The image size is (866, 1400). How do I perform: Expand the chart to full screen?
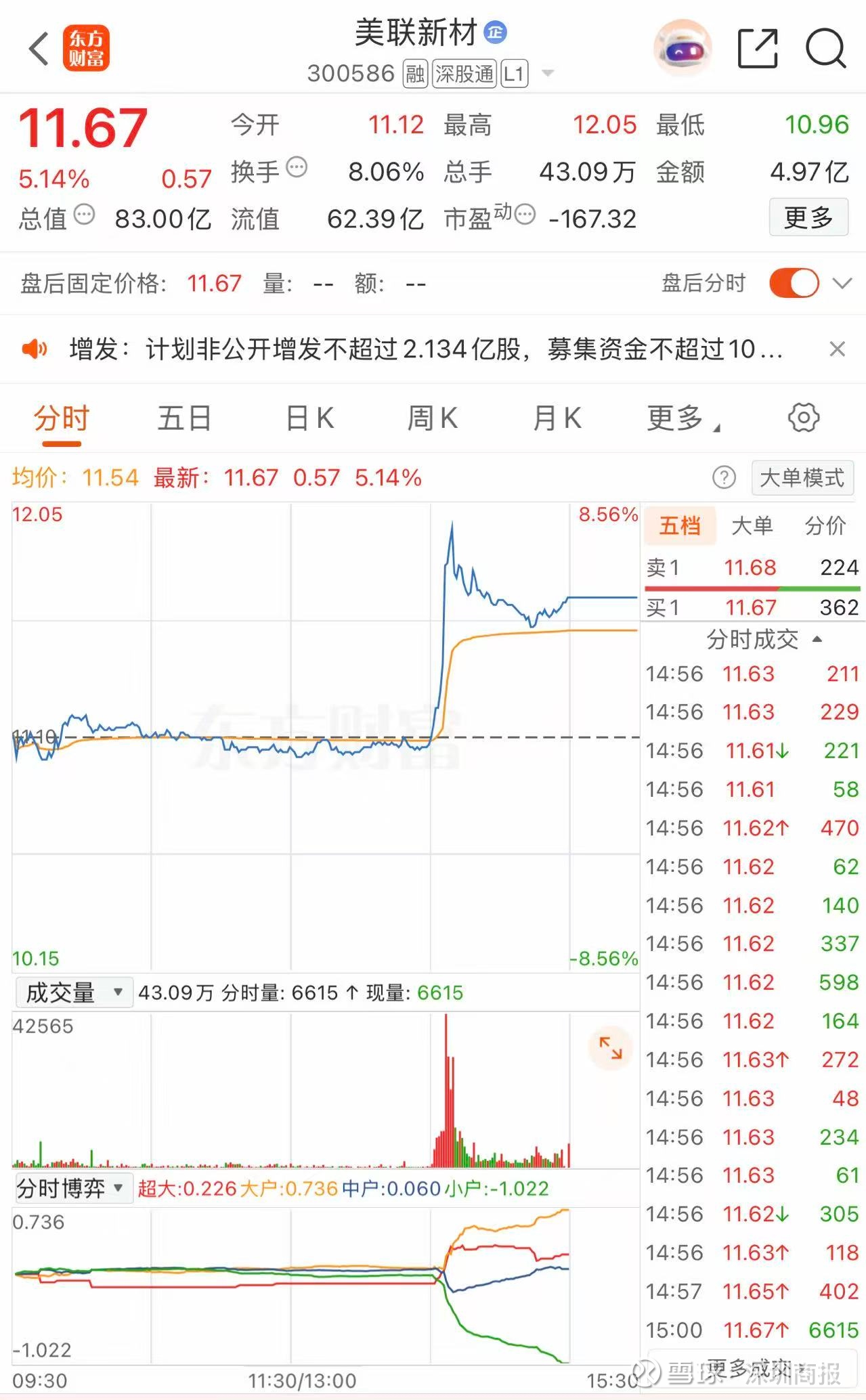(x=610, y=1048)
